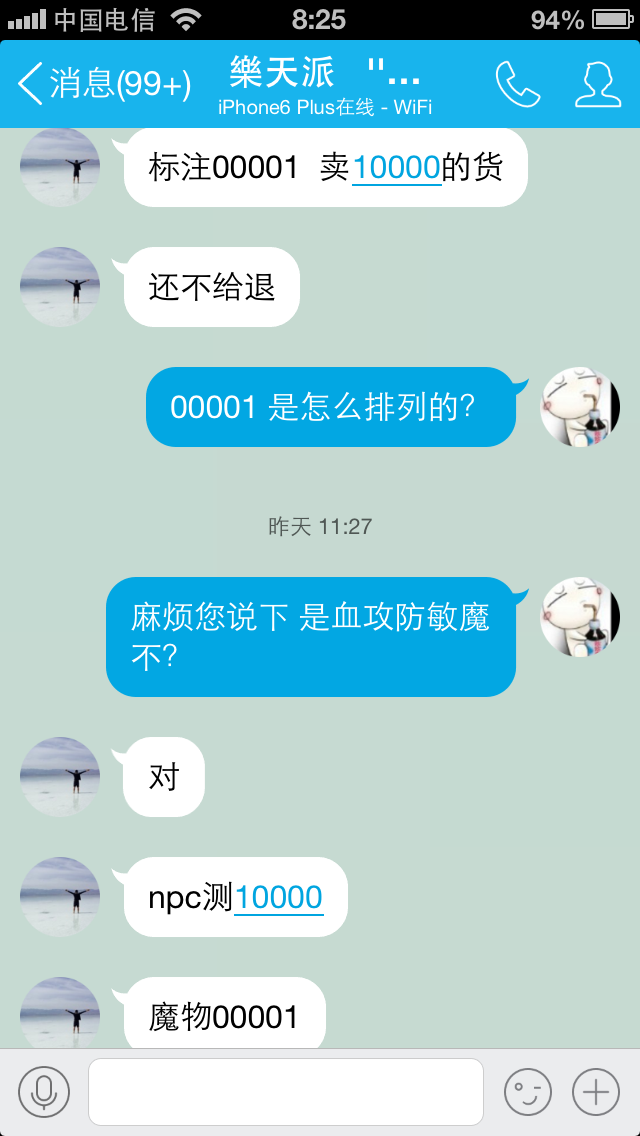Viewport: 640px width, 1136px height.
Task: Focus the message text field
Action: [286, 1091]
